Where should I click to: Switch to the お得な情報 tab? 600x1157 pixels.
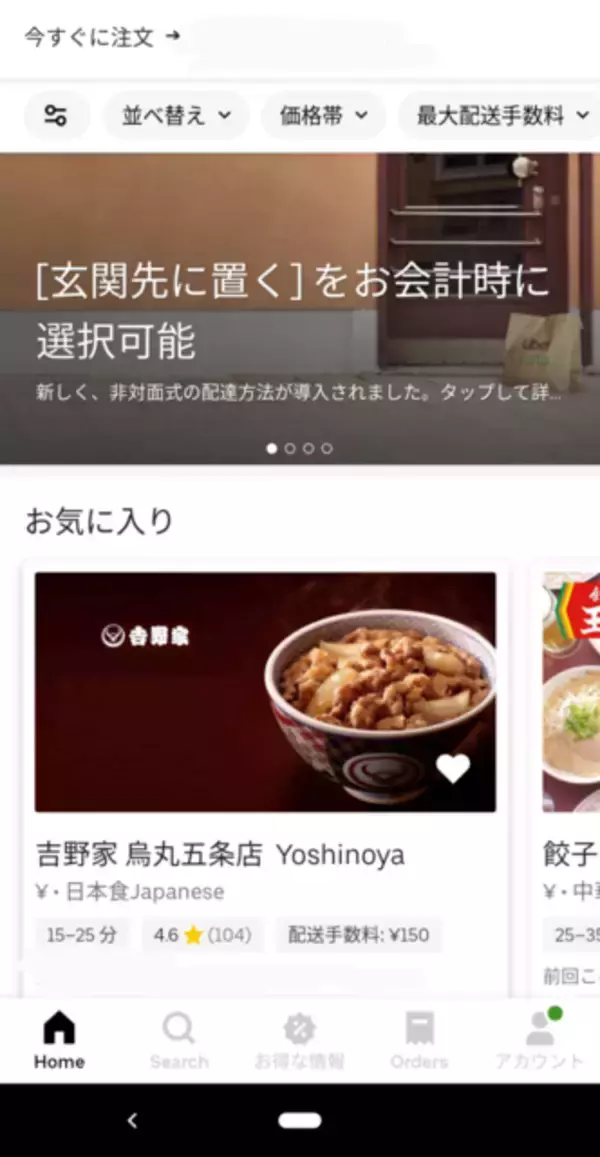click(x=299, y=1040)
